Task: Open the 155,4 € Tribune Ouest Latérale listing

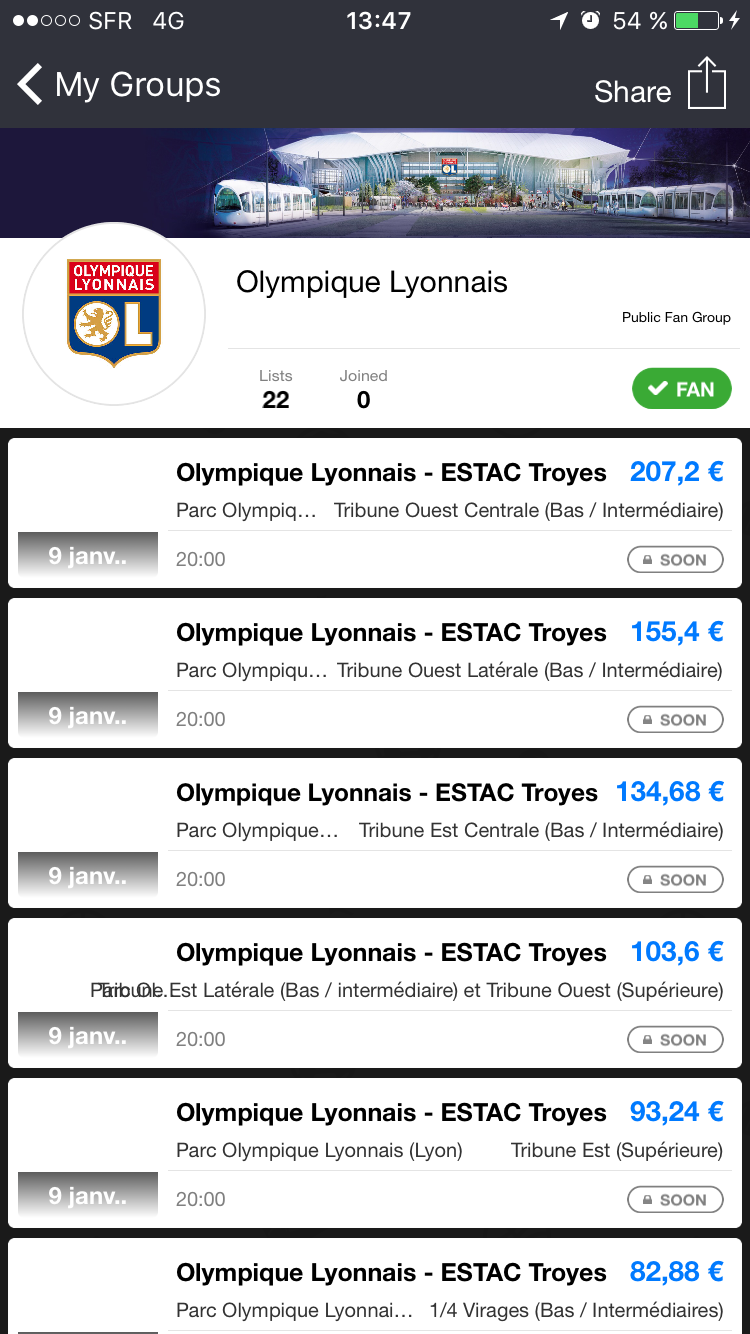Action: 375,673
